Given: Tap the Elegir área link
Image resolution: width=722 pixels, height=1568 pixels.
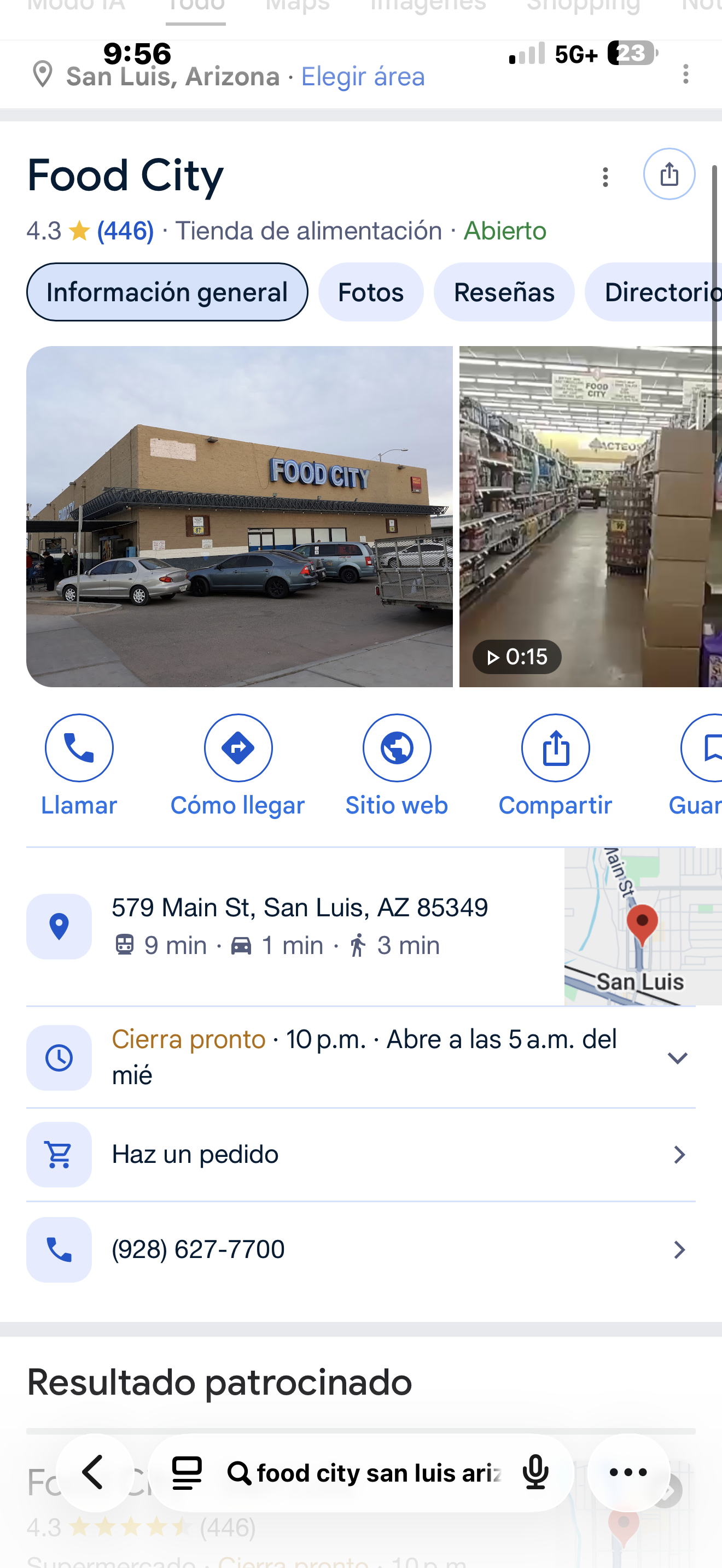Looking at the screenshot, I should point(363,77).
